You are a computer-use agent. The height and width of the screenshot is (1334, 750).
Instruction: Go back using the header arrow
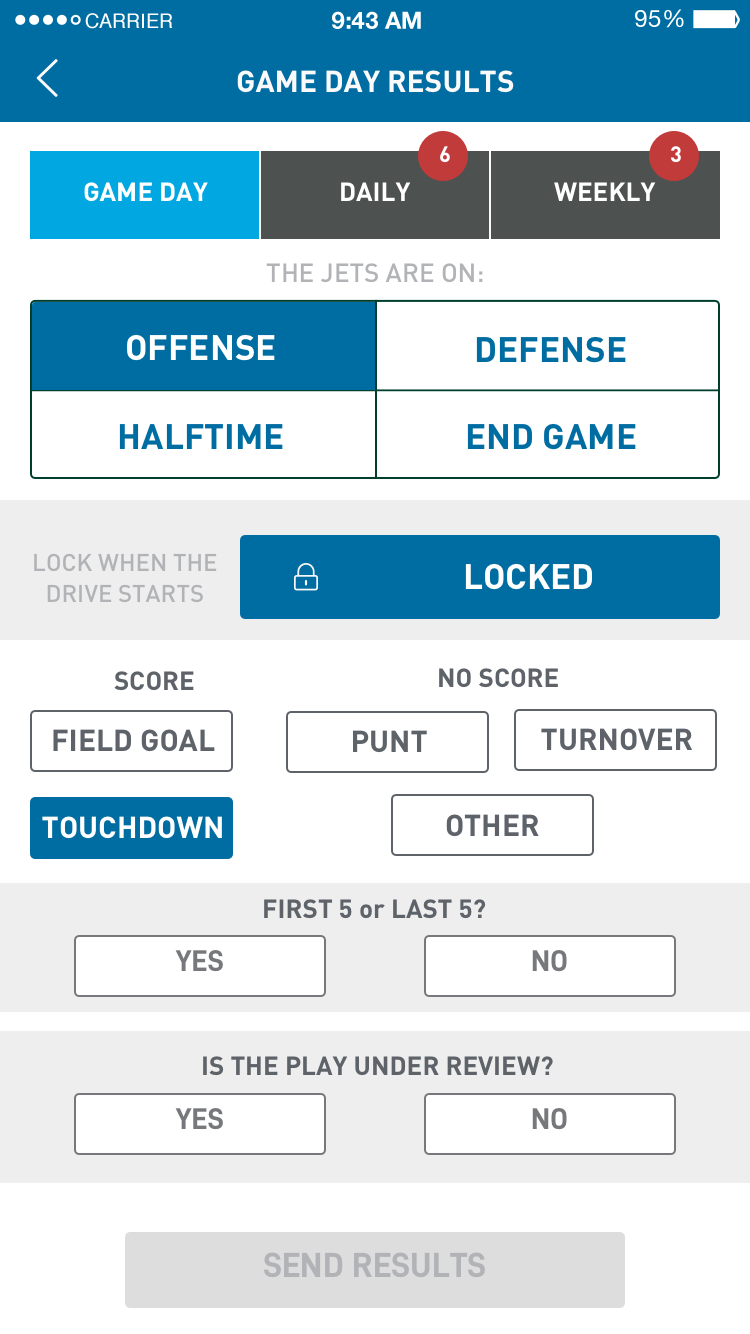[47, 78]
